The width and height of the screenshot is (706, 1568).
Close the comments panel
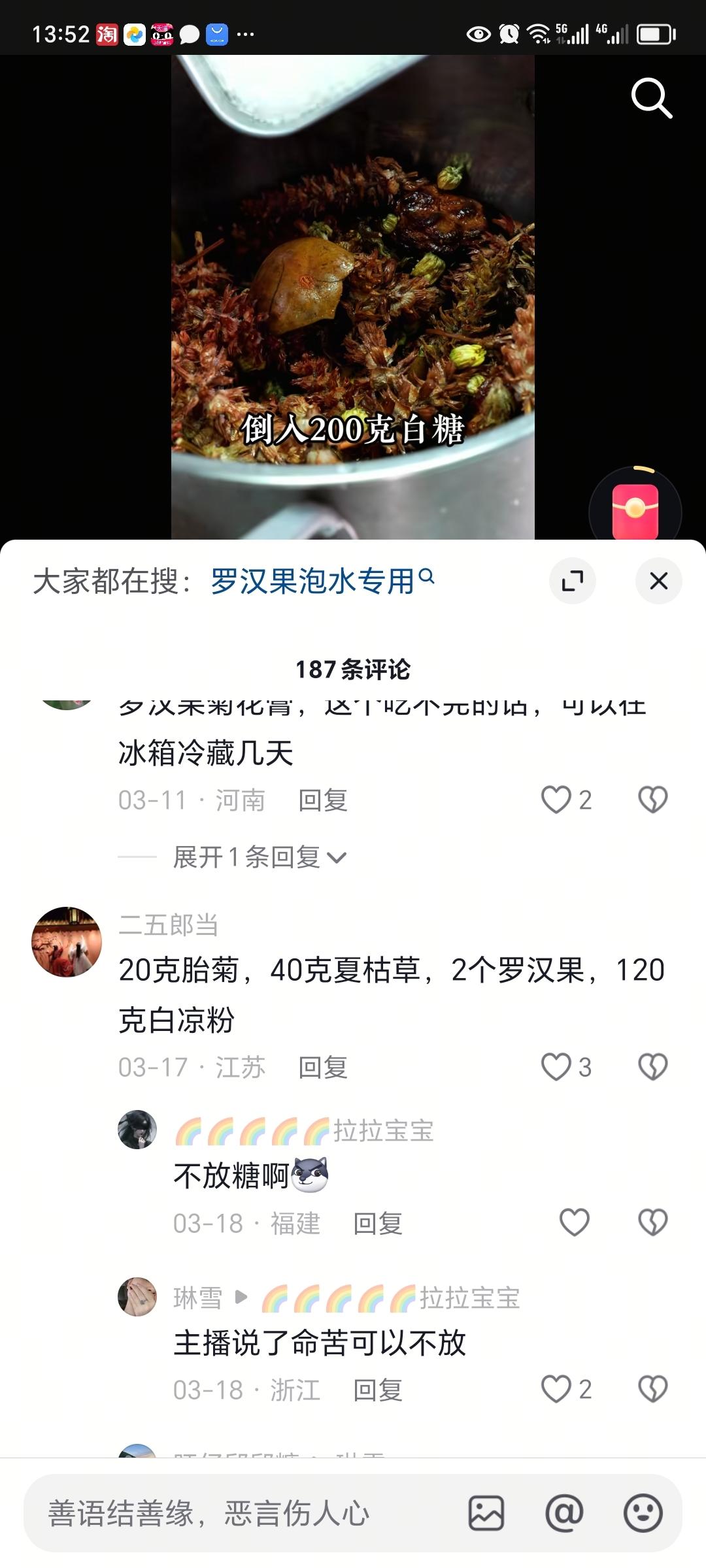pos(658,580)
